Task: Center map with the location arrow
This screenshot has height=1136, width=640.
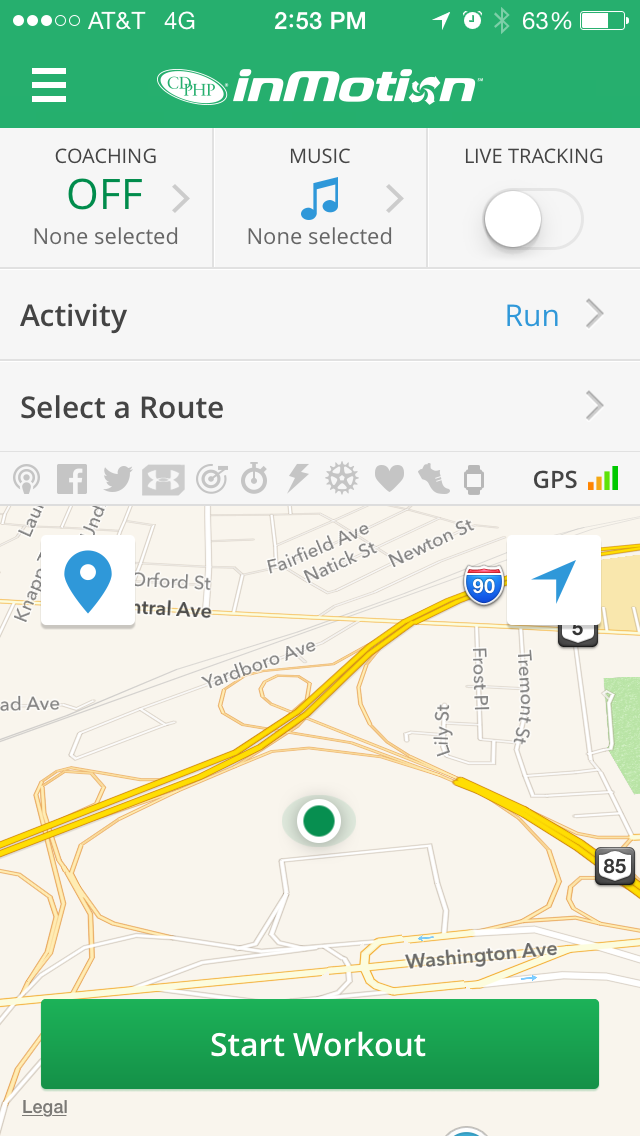Action: coord(554,580)
